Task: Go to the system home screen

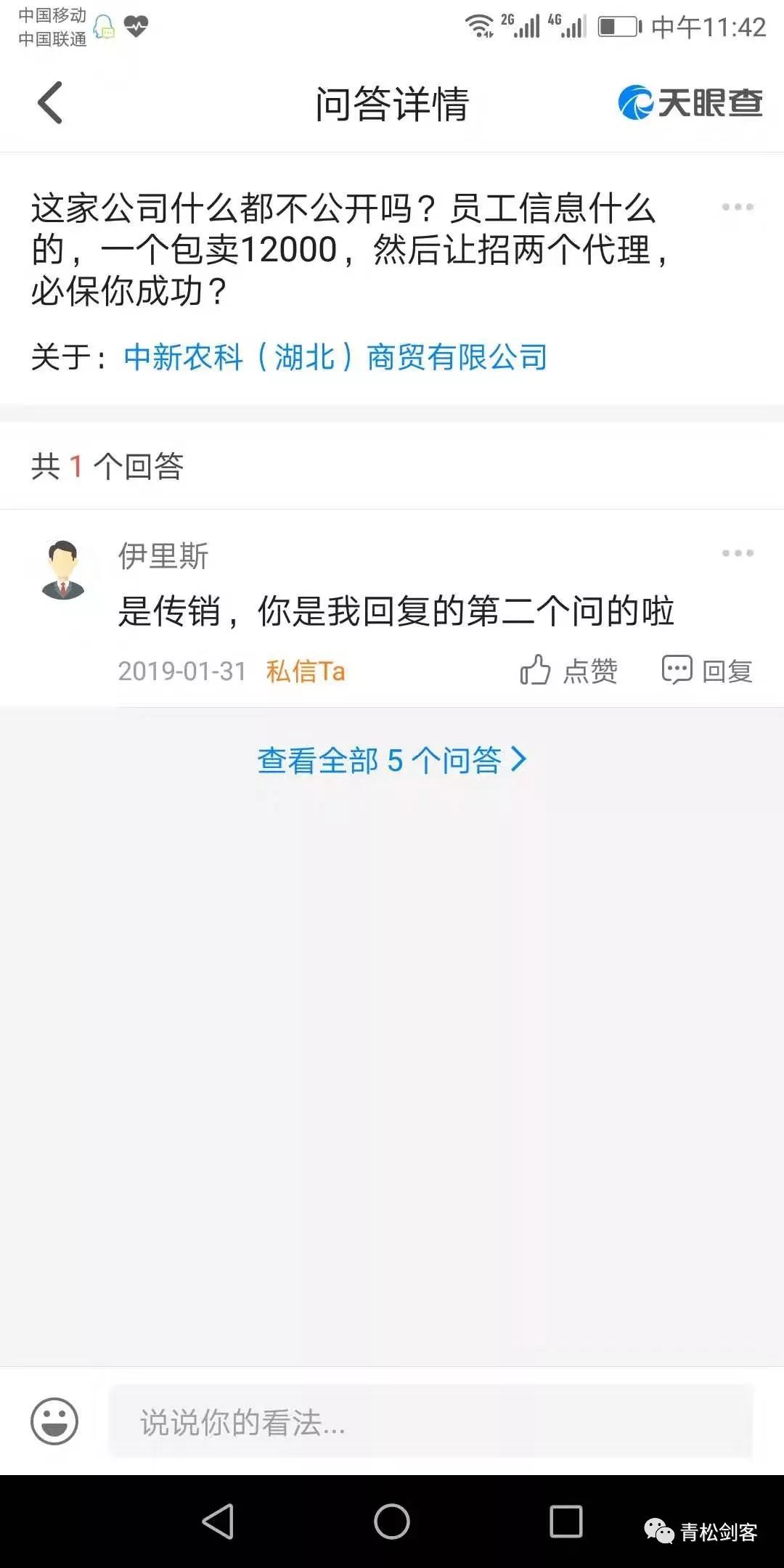Action: pos(392,1522)
